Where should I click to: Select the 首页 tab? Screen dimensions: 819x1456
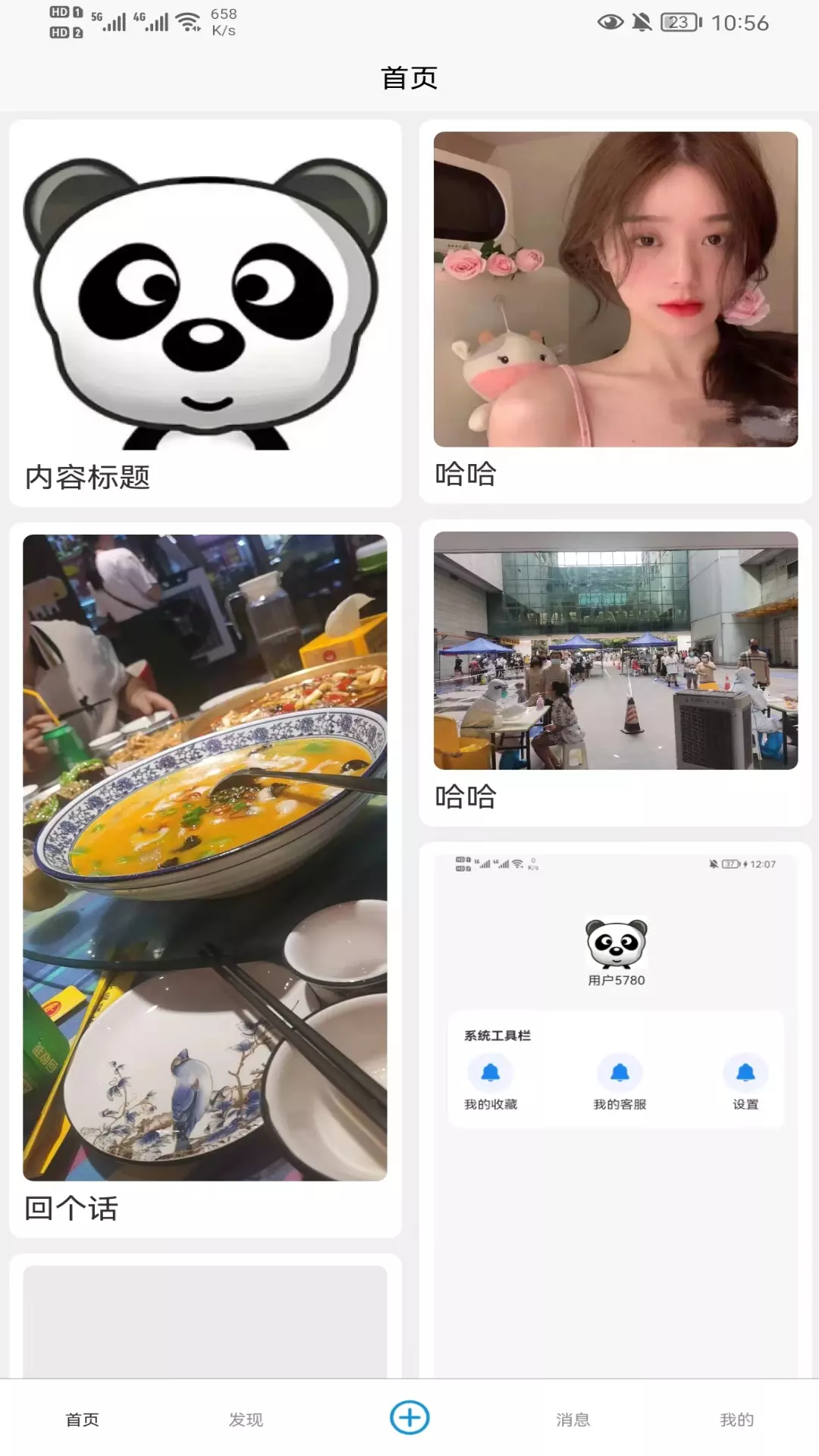click(82, 1419)
